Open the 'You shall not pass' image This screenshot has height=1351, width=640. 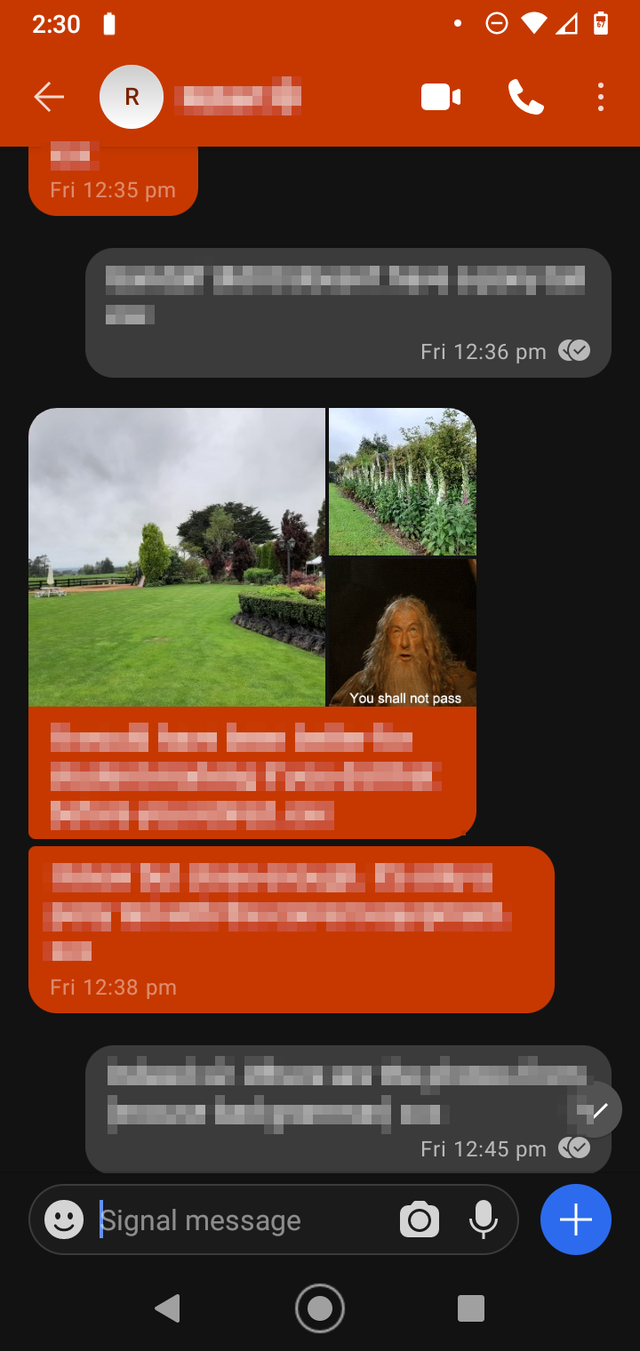coord(402,631)
